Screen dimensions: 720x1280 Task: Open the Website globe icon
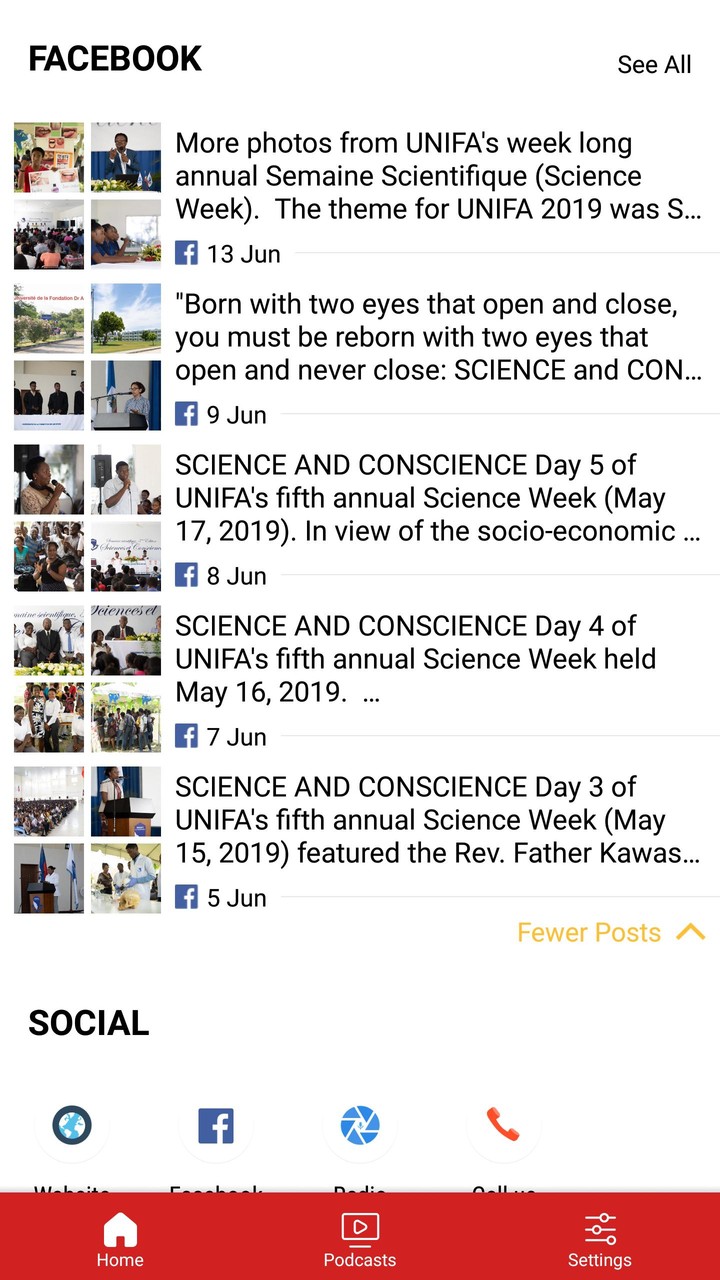coord(72,1125)
